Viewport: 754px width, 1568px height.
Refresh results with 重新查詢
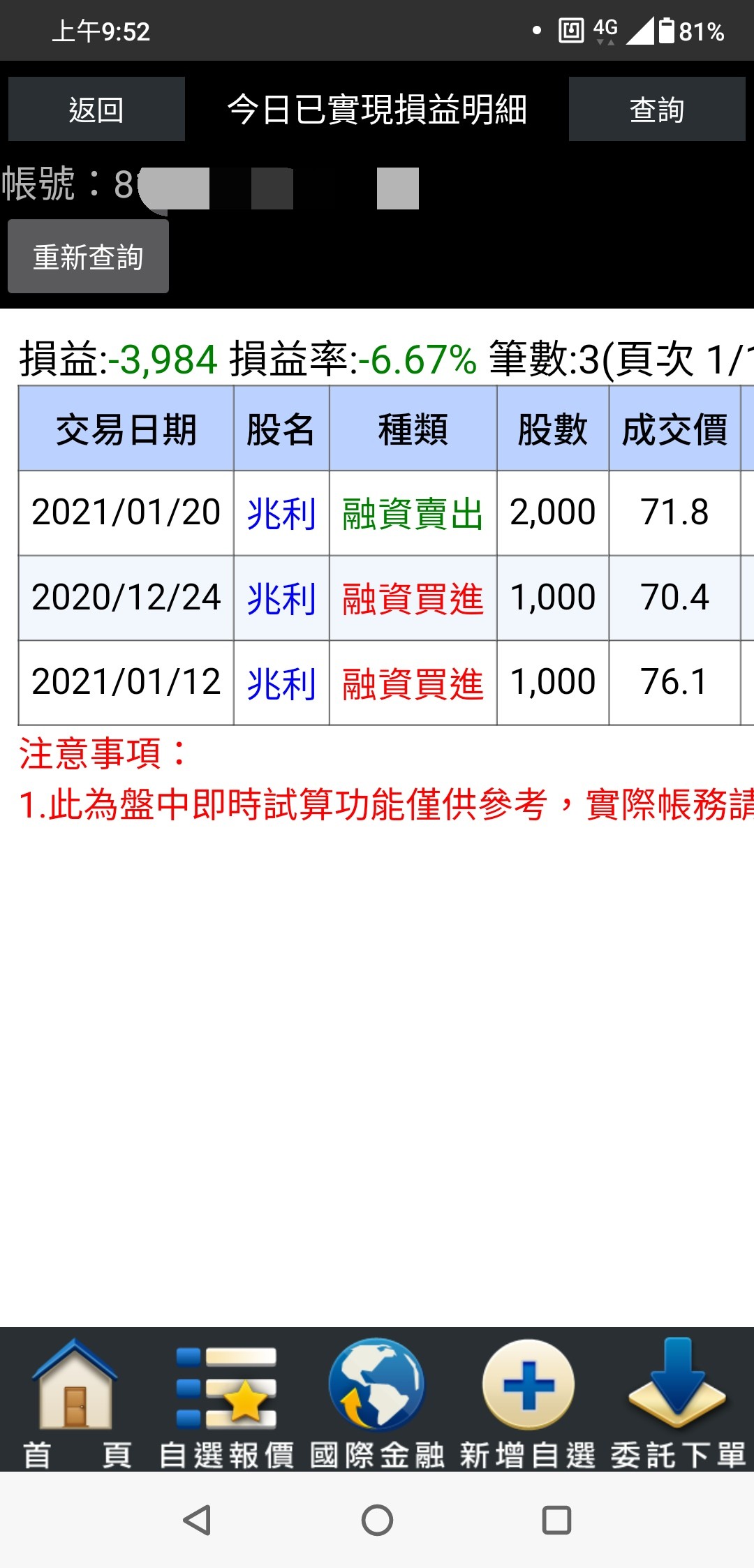point(88,257)
